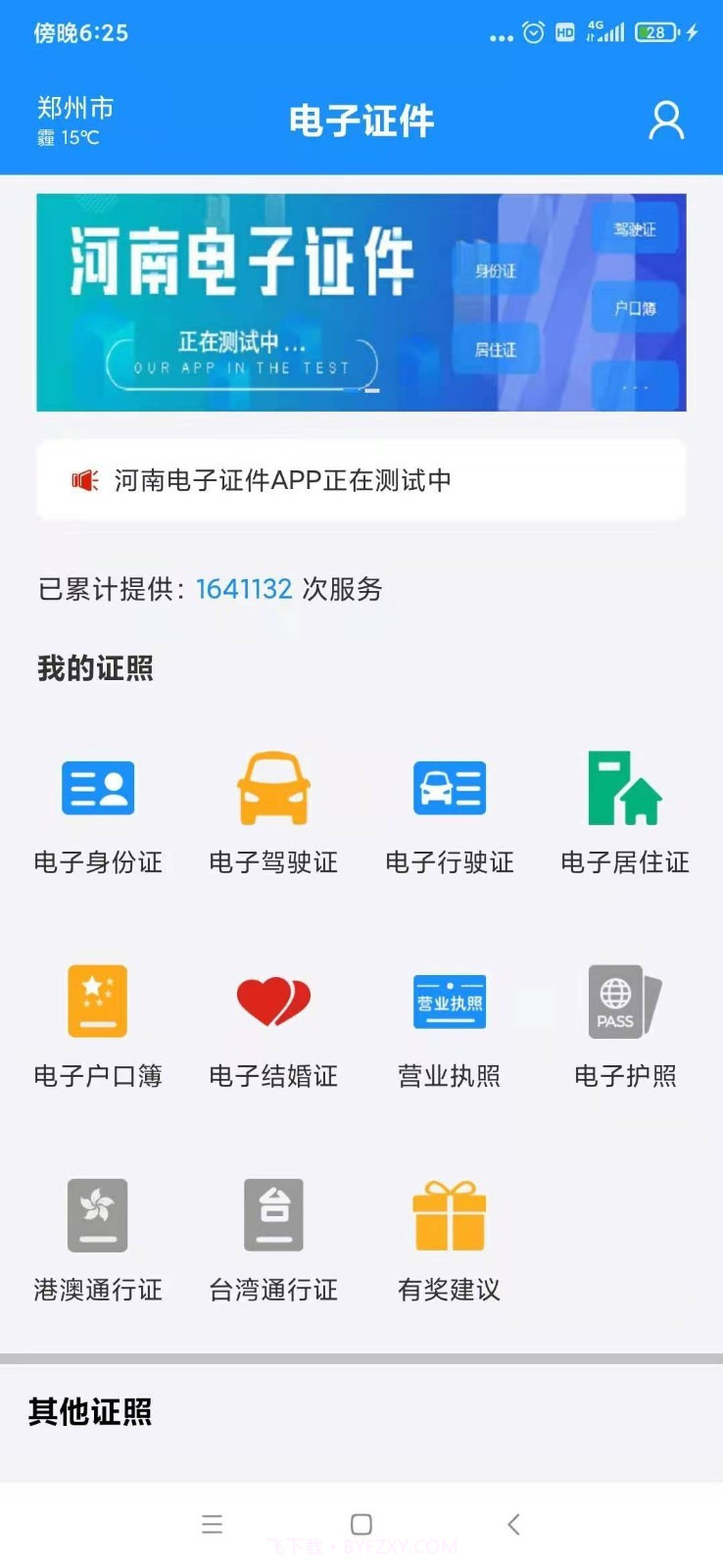Open the 河南电子证件 promotional banner
Viewport: 723px width, 1568px height.
click(361, 304)
